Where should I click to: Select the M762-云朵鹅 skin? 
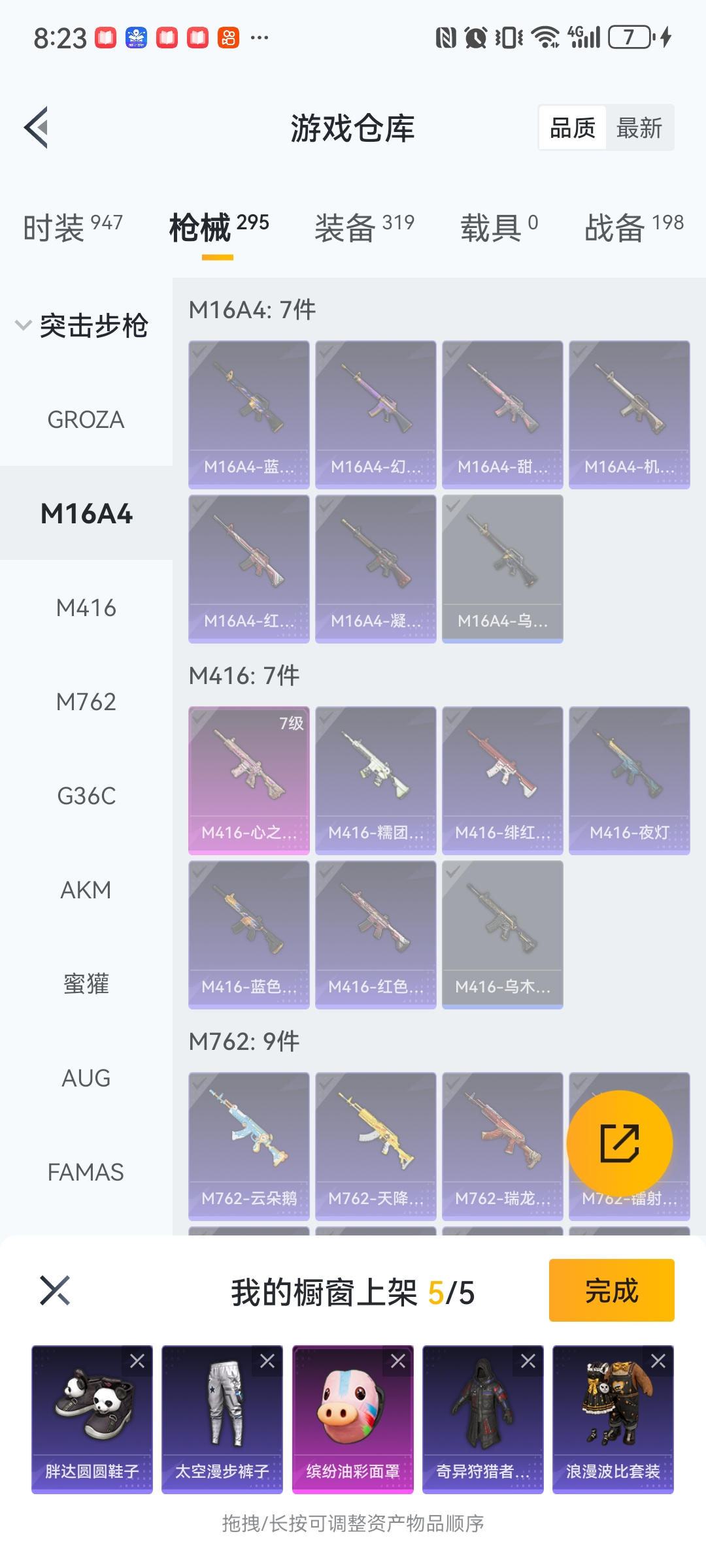[x=249, y=1146]
